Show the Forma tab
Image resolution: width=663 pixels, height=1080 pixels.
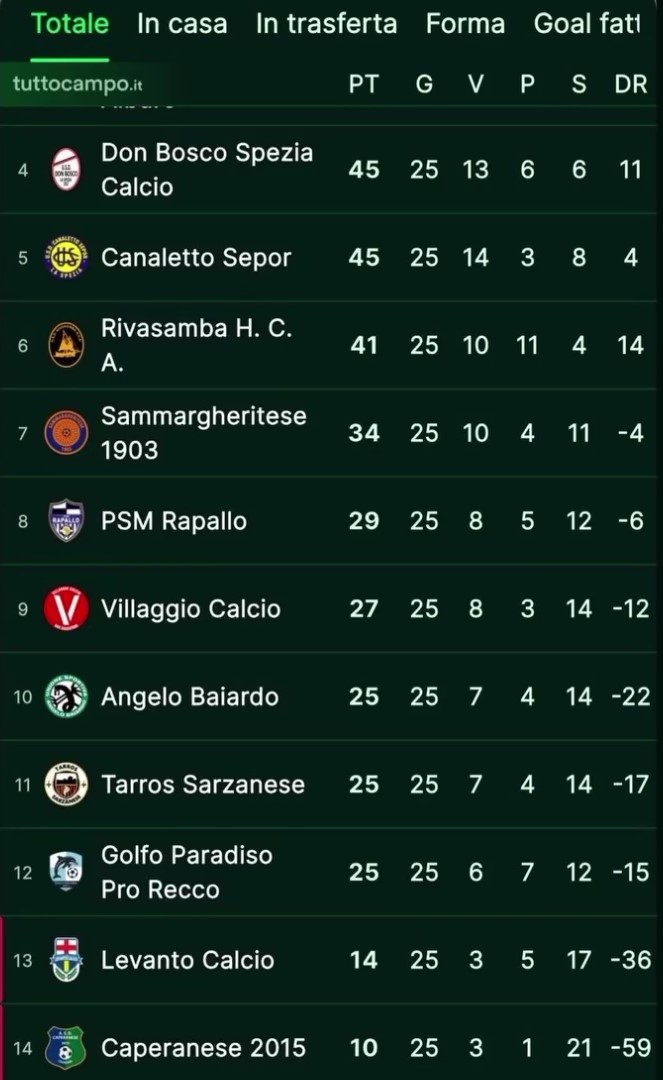(465, 24)
